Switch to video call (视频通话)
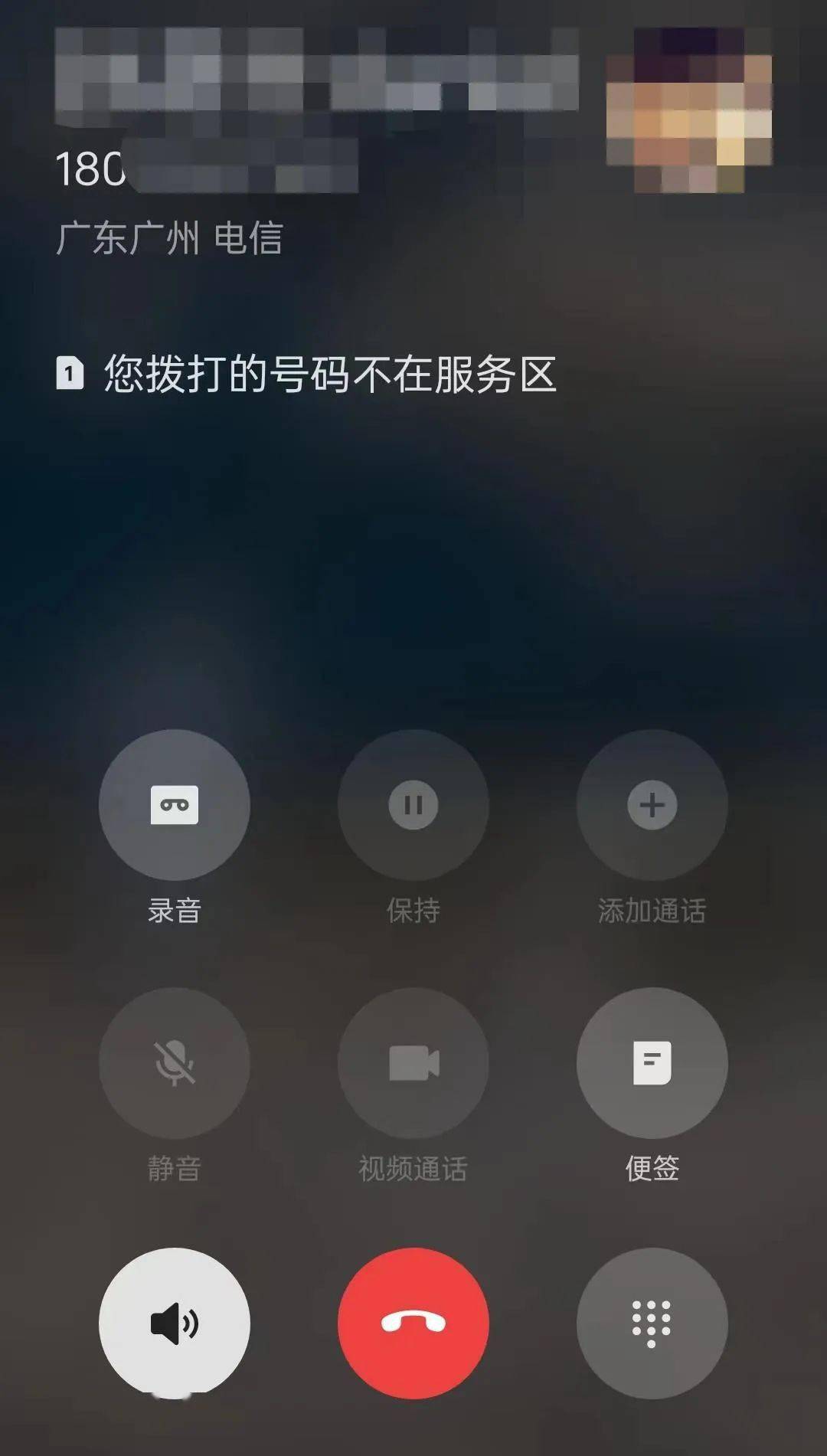This screenshot has width=827, height=1456. (413, 1063)
